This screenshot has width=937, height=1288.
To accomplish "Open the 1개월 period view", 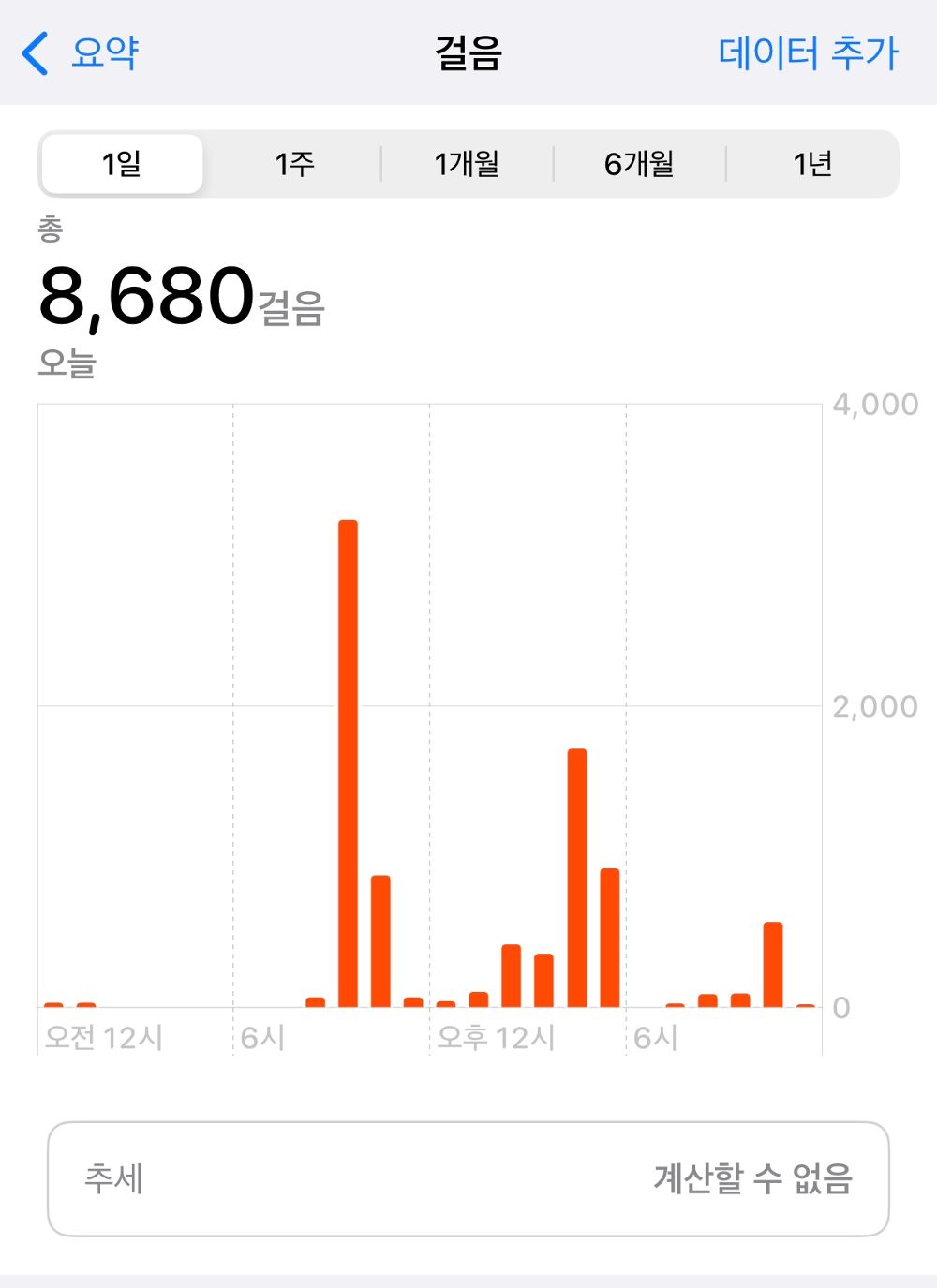I will [x=467, y=163].
